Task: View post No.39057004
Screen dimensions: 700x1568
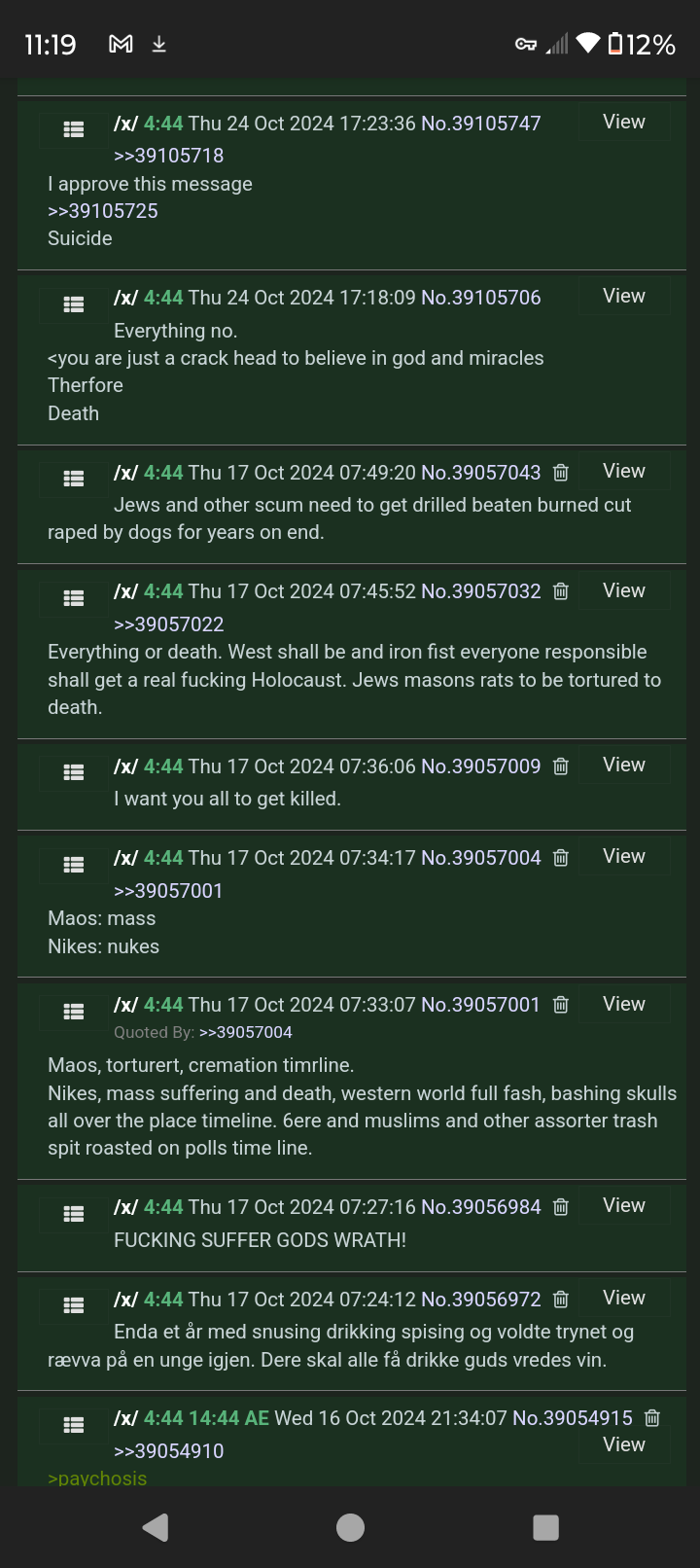Action: pyautogui.click(x=623, y=856)
